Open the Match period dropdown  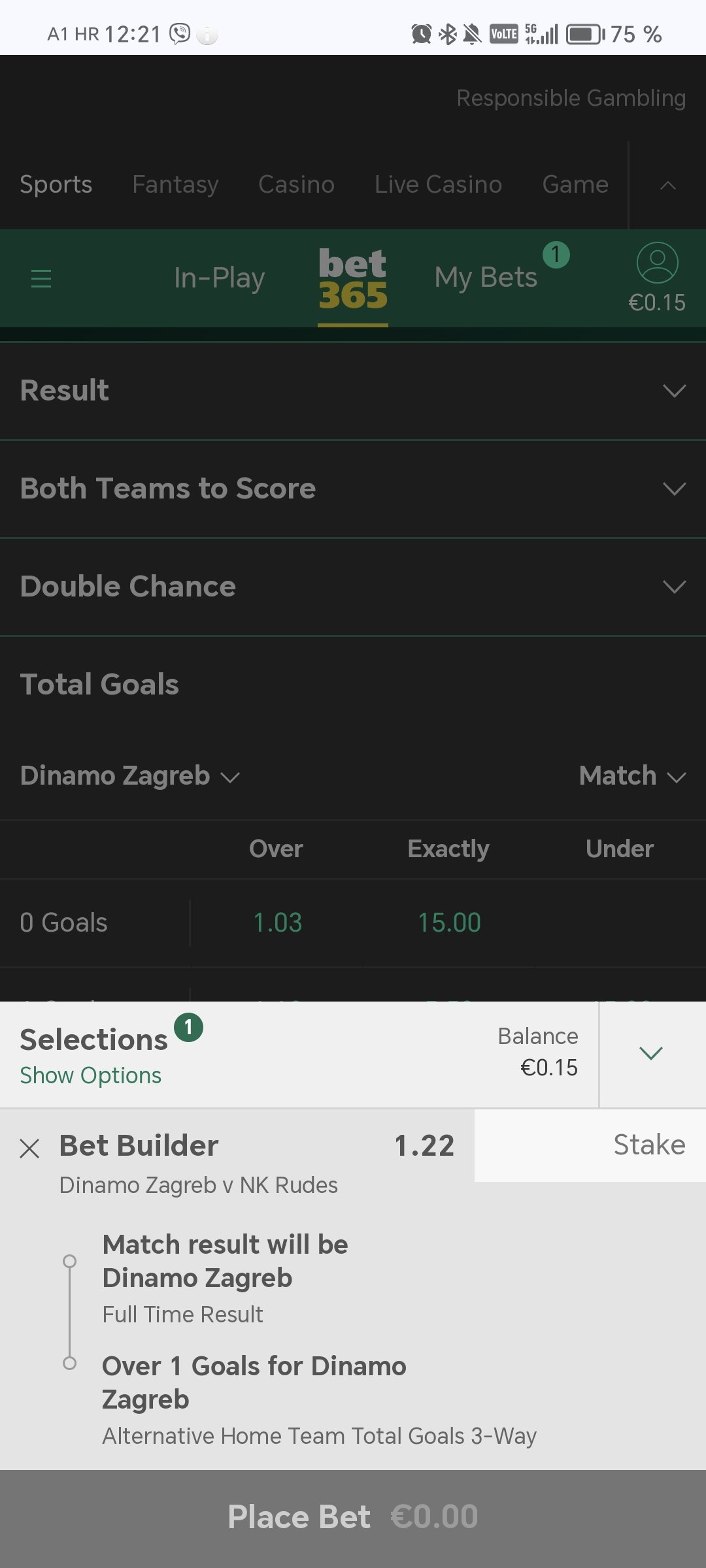point(632,776)
